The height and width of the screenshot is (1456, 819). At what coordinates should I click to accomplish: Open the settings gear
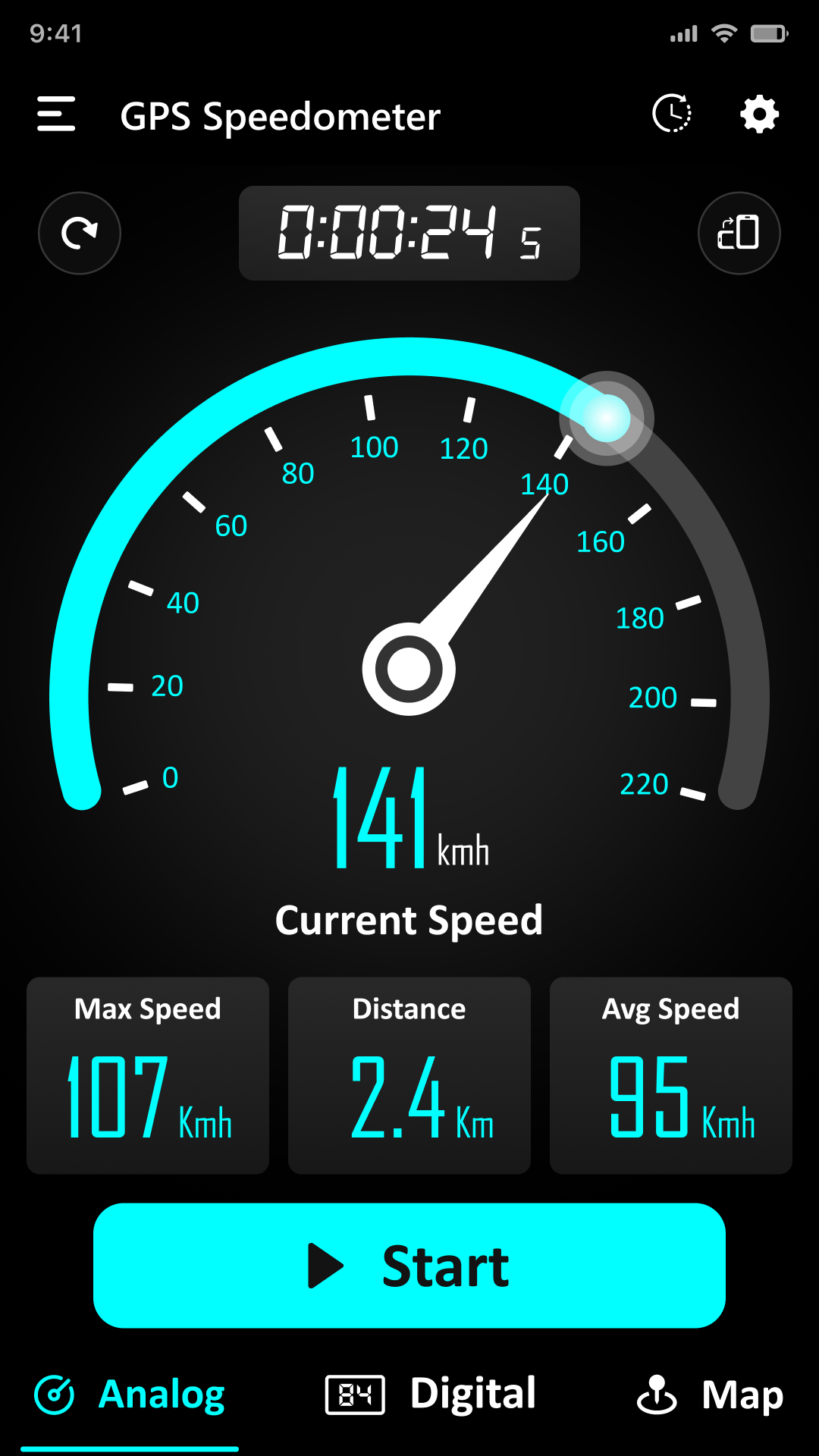[759, 115]
